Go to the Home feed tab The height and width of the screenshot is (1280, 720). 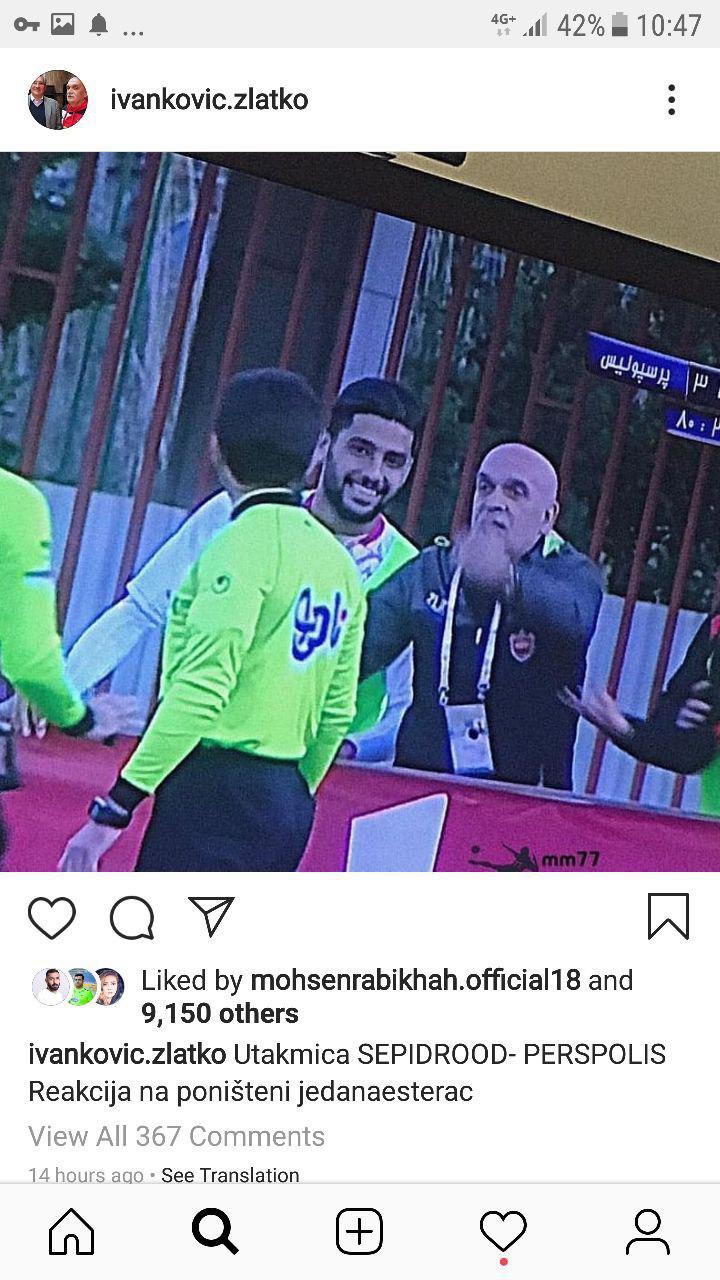click(x=72, y=1232)
